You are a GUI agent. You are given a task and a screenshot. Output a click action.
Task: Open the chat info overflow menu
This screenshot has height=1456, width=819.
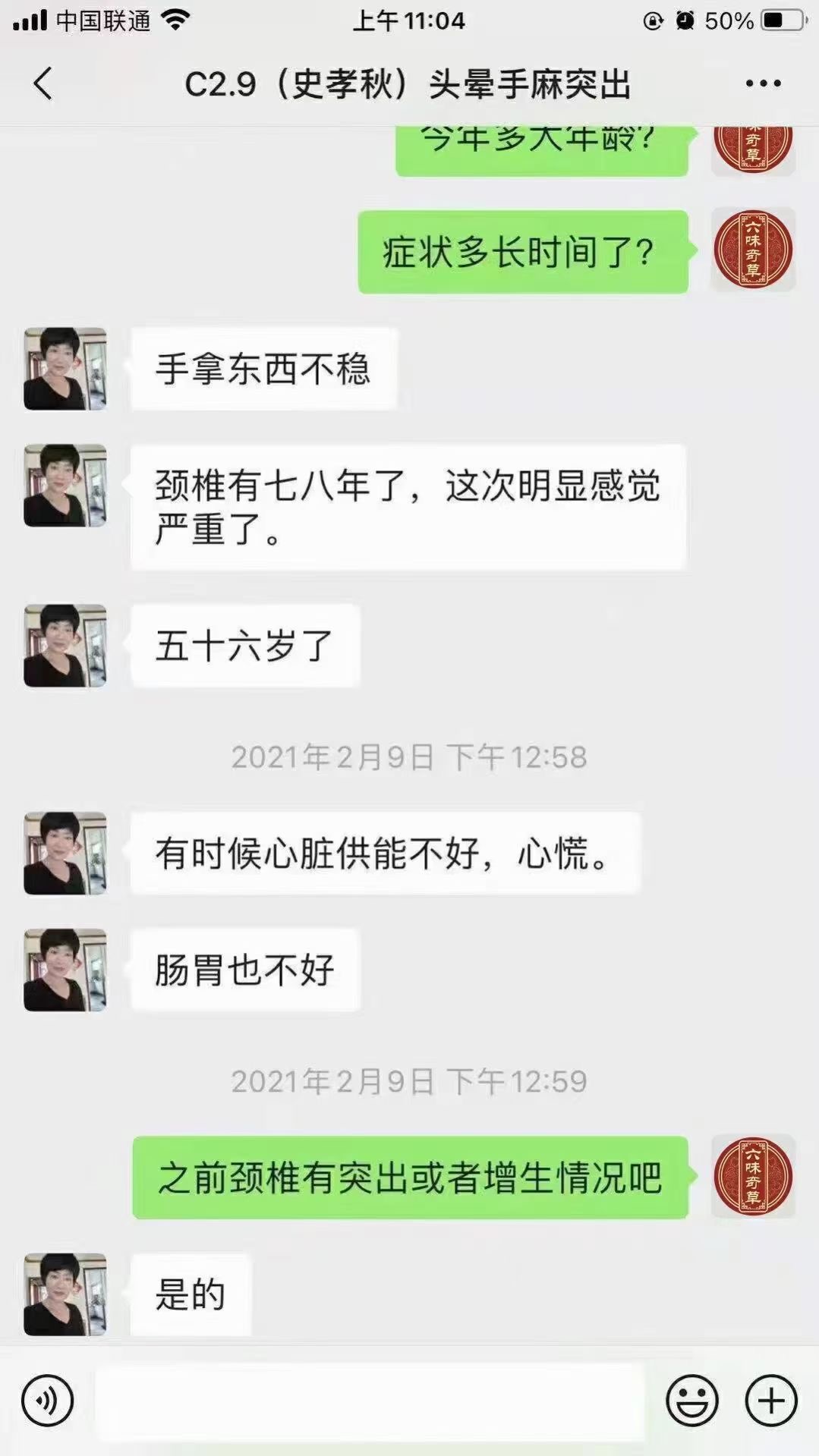(763, 83)
